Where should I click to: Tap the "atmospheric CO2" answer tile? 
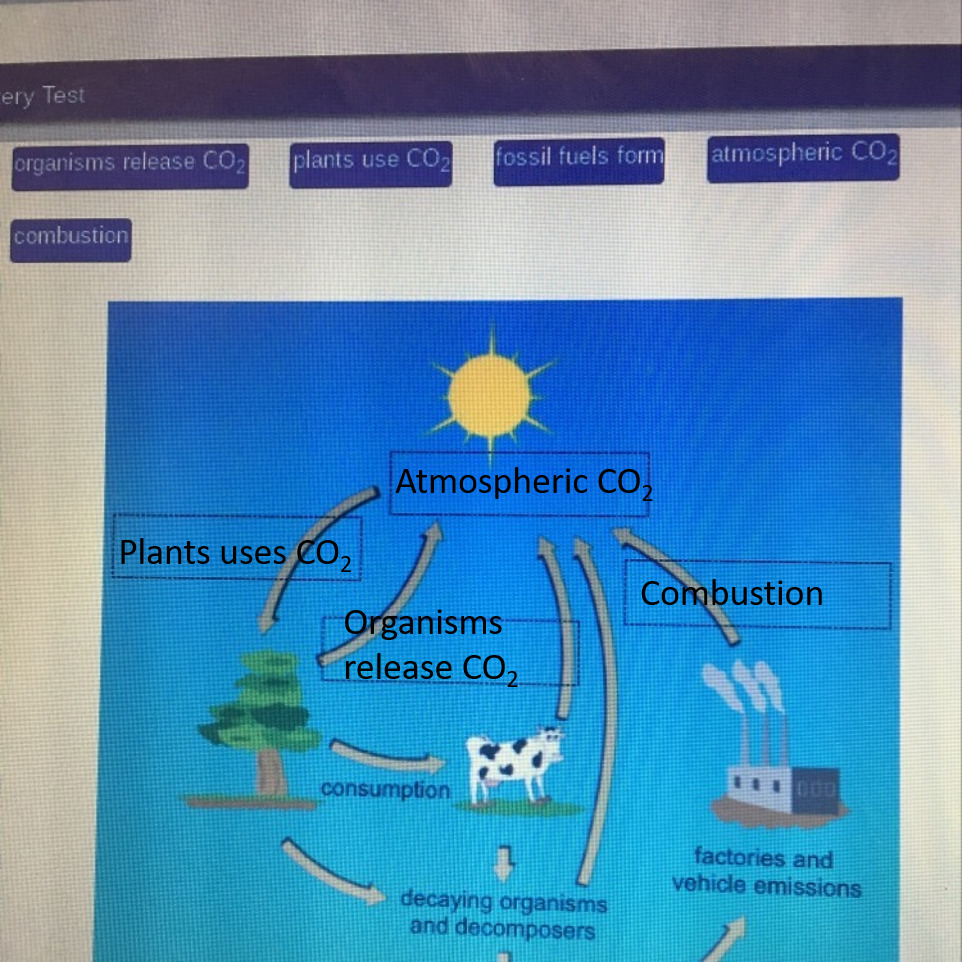tap(803, 158)
